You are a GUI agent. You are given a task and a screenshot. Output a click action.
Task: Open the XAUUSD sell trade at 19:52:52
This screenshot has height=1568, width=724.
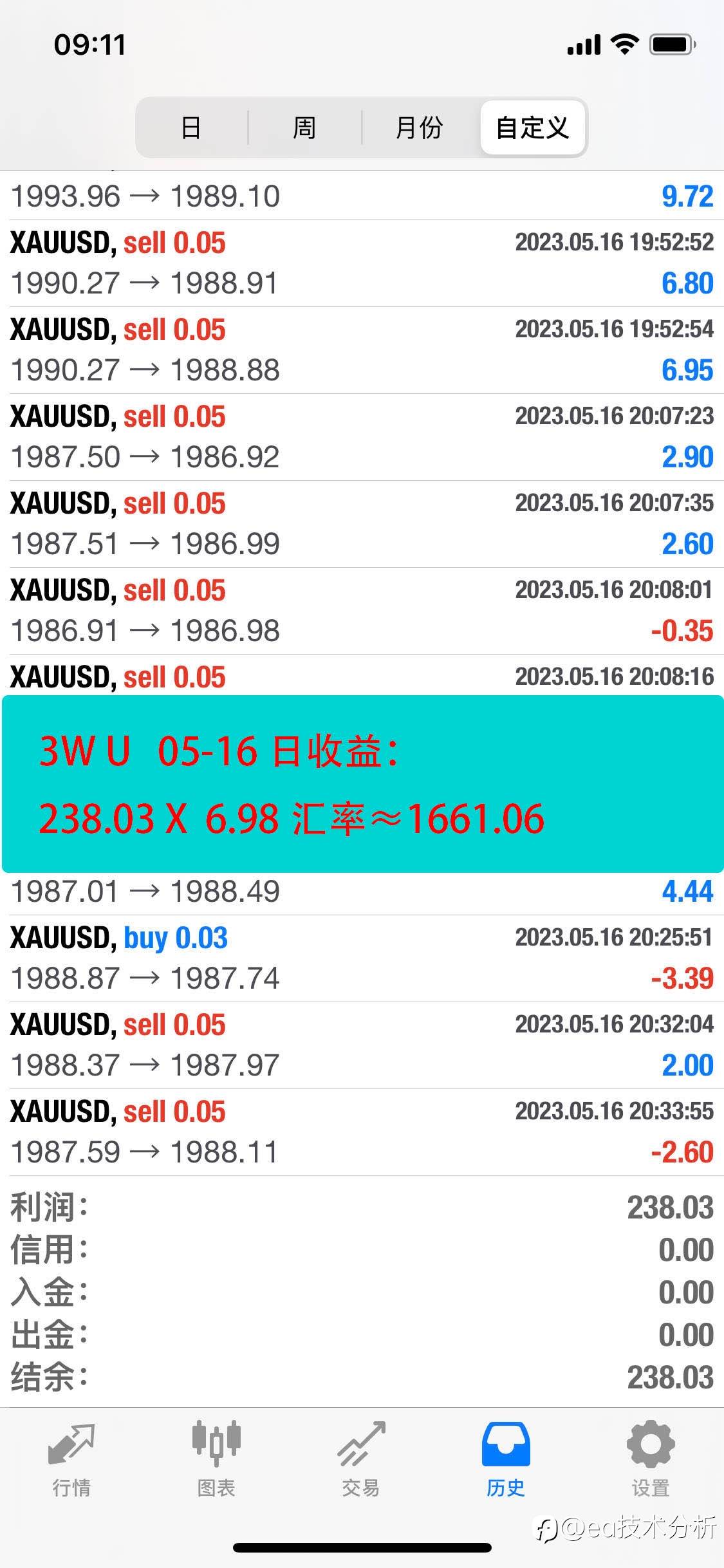coord(362,263)
